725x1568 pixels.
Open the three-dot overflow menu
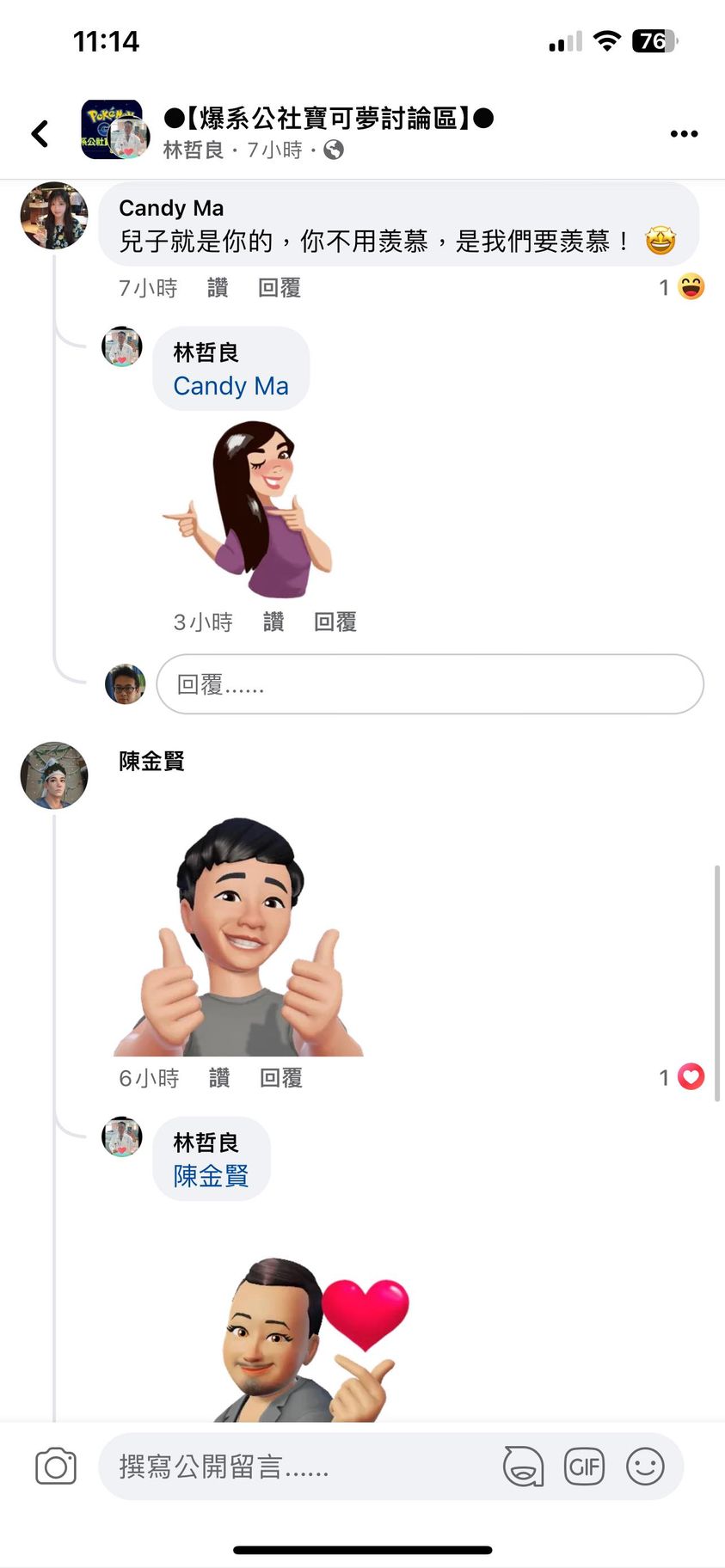(x=684, y=133)
